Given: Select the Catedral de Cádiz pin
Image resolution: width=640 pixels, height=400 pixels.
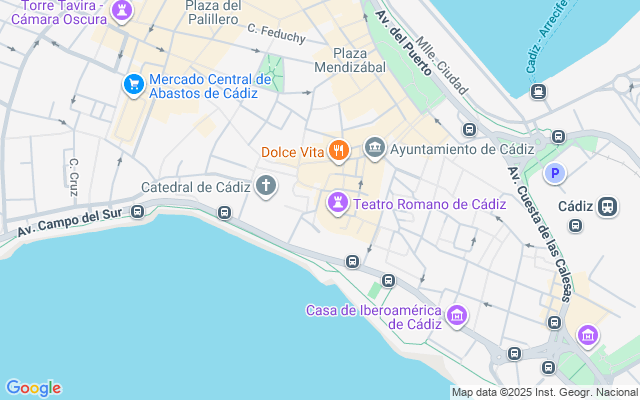Looking at the screenshot, I should tap(266, 185).
